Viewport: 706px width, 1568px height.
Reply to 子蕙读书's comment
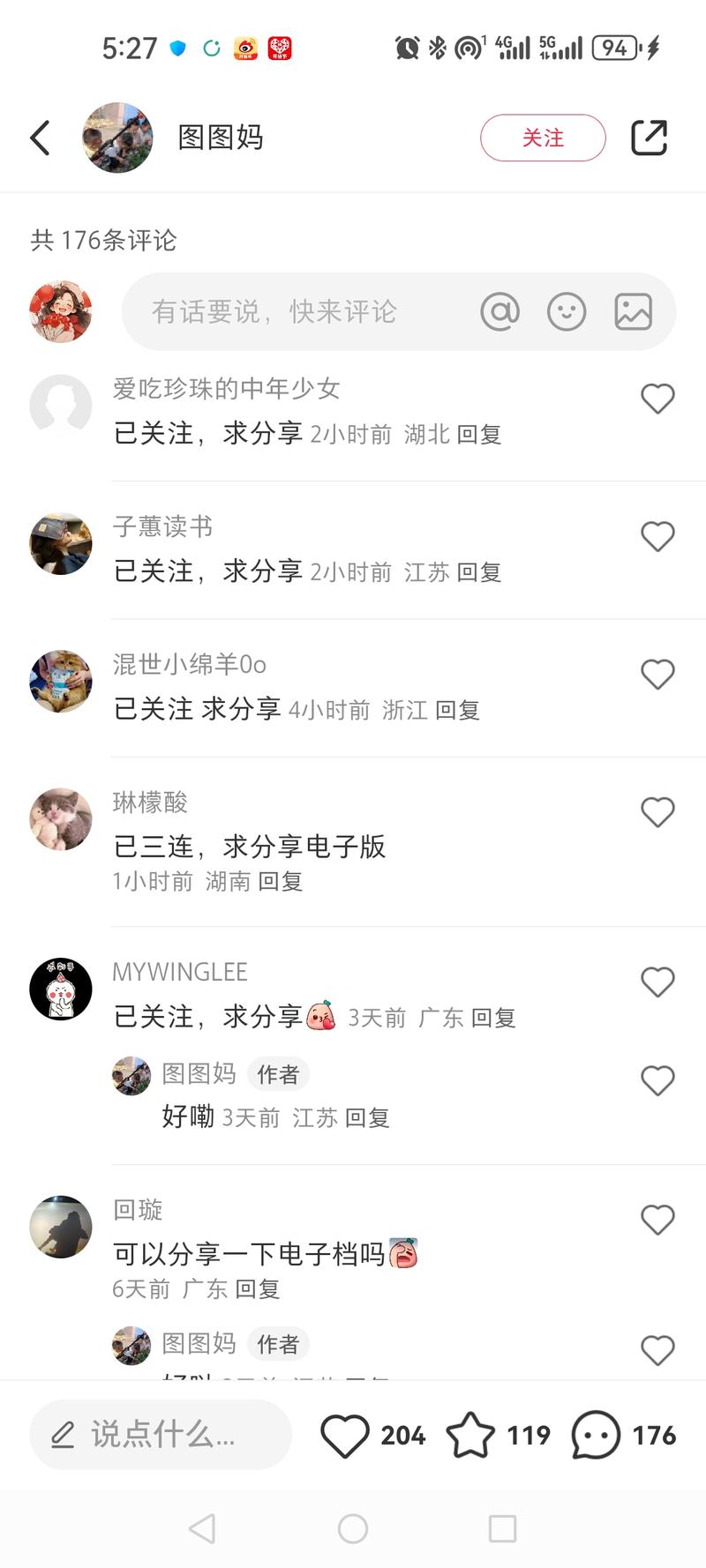tap(479, 572)
